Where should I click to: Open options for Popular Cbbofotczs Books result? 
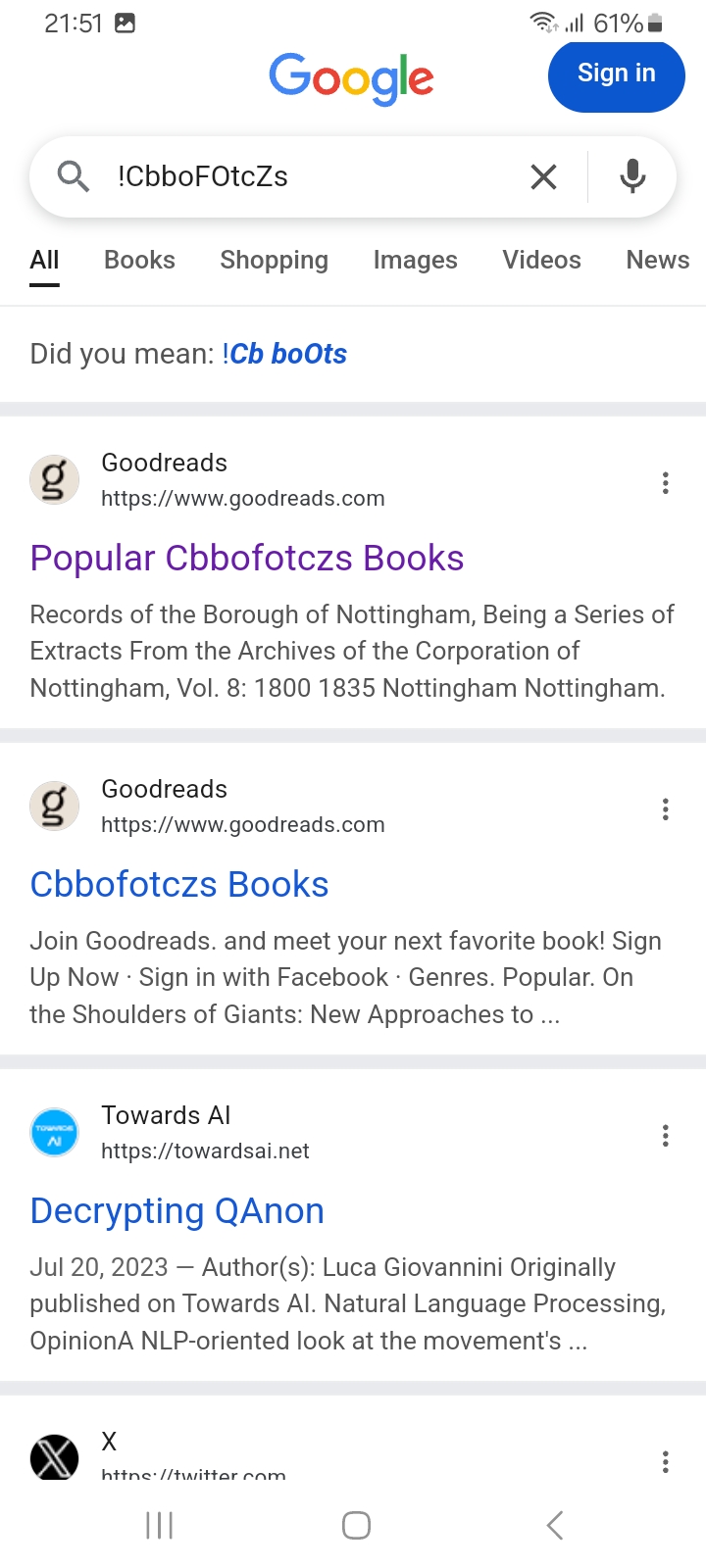point(666,482)
